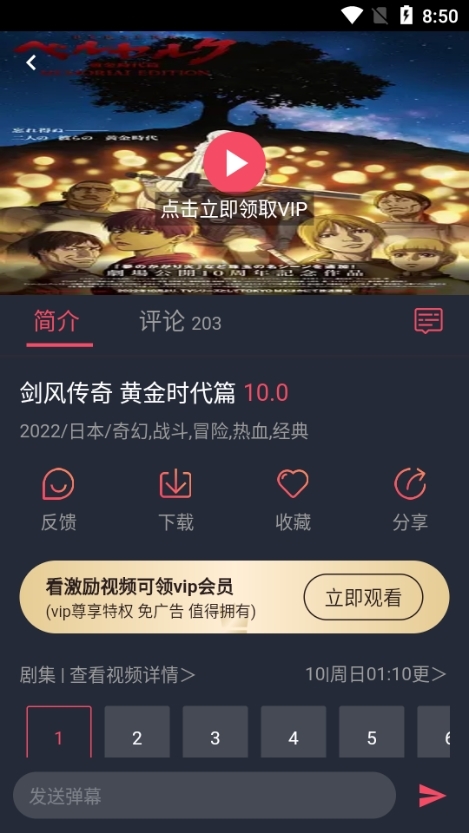Send the danmaku with the paper plane icon
Screen dimensions: 469x833
pos(432,795)
